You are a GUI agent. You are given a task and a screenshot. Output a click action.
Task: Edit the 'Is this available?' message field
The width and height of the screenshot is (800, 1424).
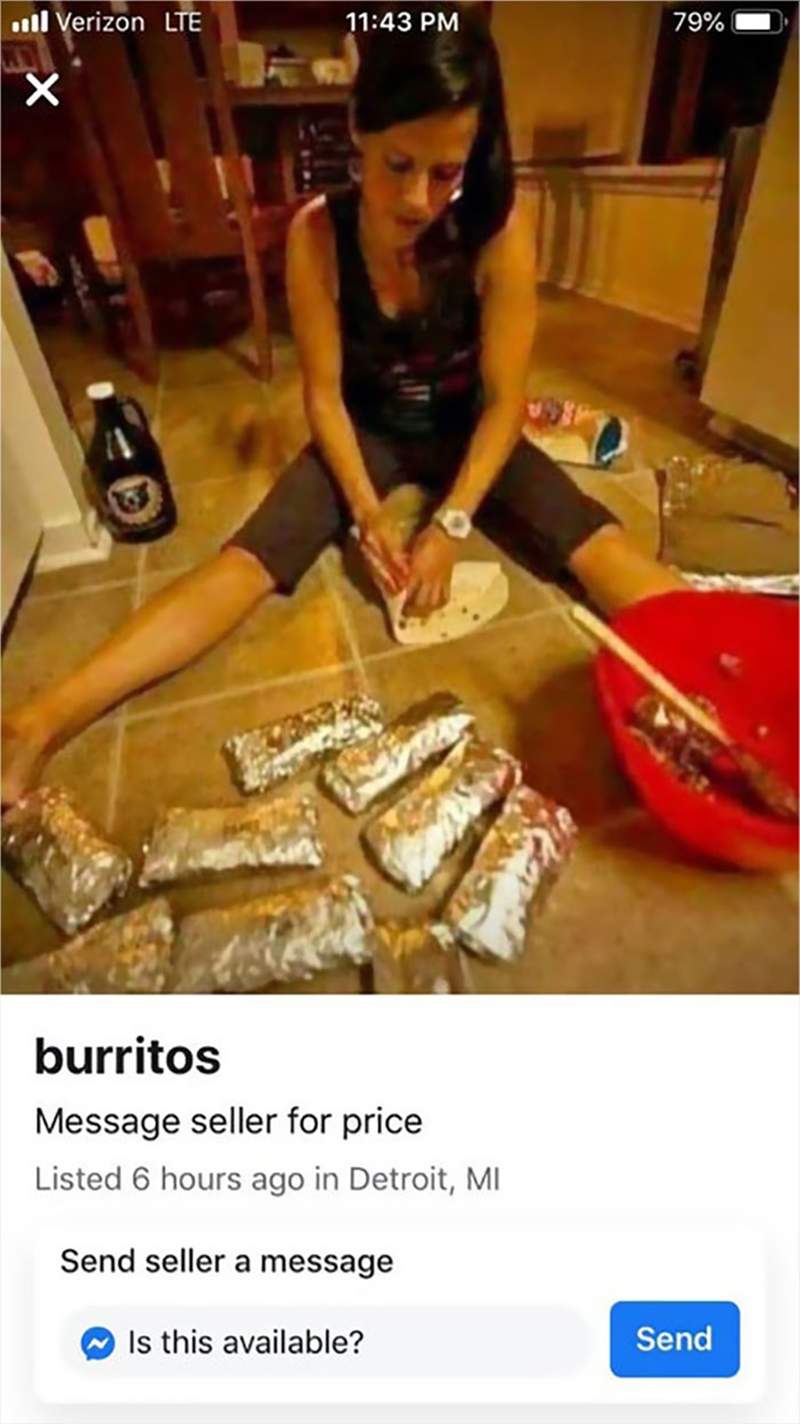[x=330, y=1342]
